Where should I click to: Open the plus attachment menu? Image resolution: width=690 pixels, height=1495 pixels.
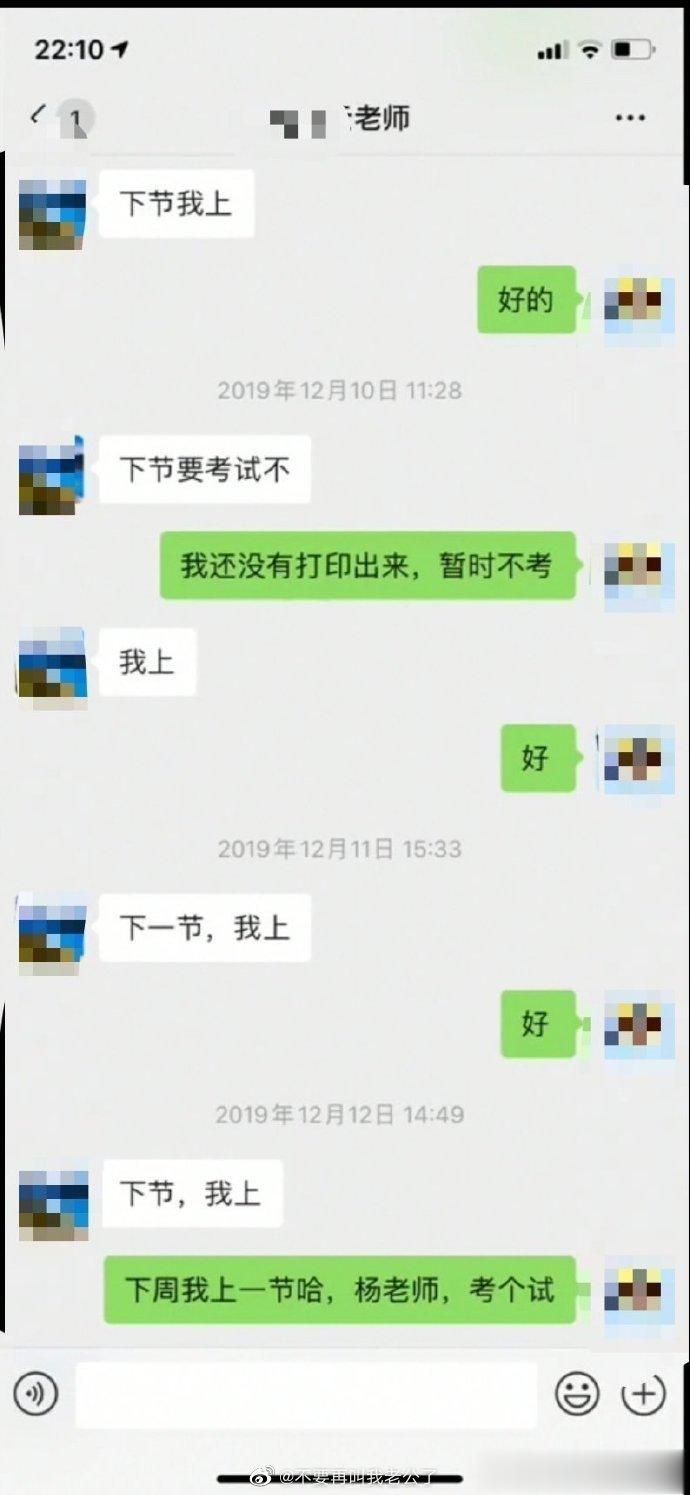coord(644,1393)
